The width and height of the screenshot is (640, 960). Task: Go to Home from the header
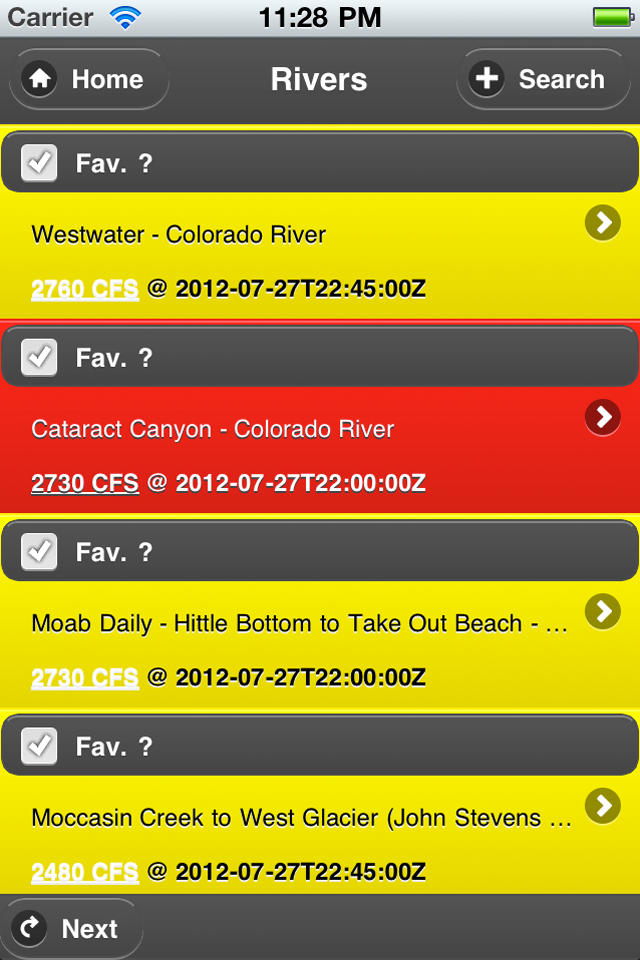coord(89,80)
